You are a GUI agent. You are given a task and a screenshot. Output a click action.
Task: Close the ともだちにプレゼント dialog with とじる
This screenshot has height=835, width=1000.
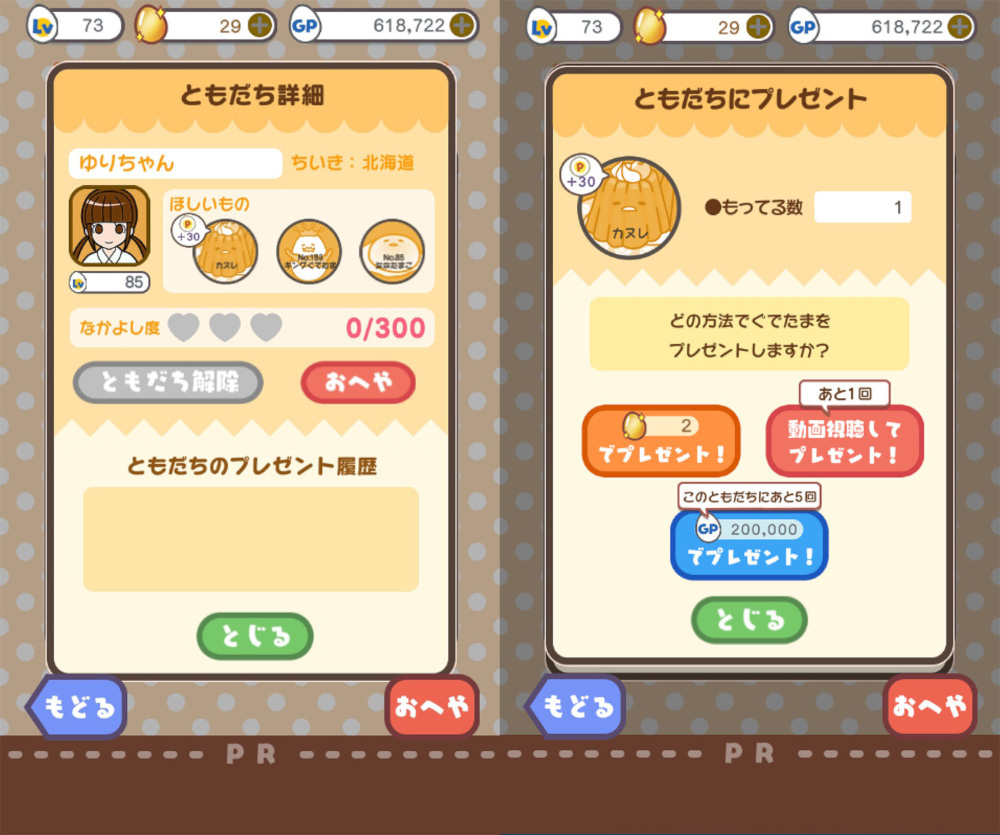(x=749, y=620)
